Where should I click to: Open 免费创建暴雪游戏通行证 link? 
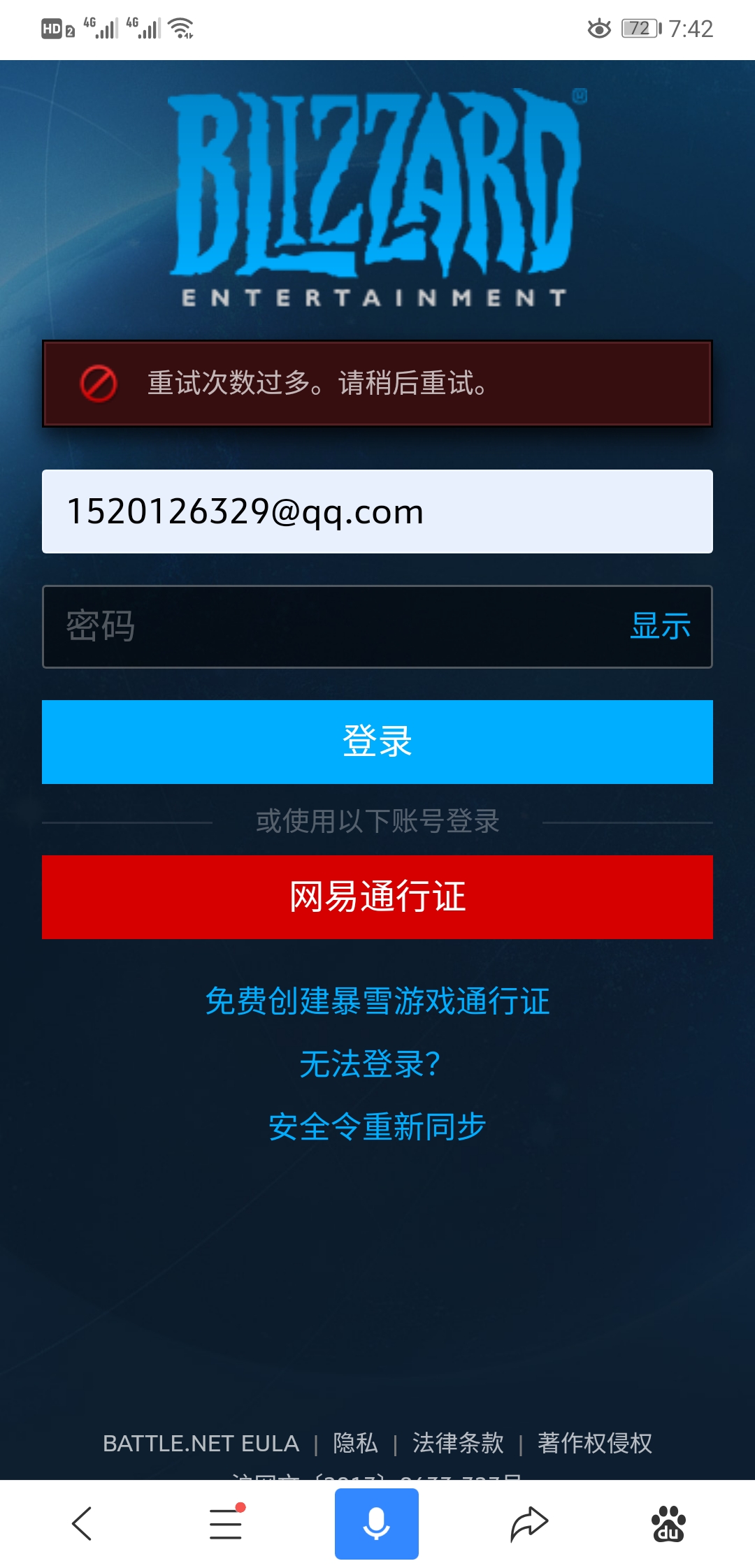[x=377, y=1001]
